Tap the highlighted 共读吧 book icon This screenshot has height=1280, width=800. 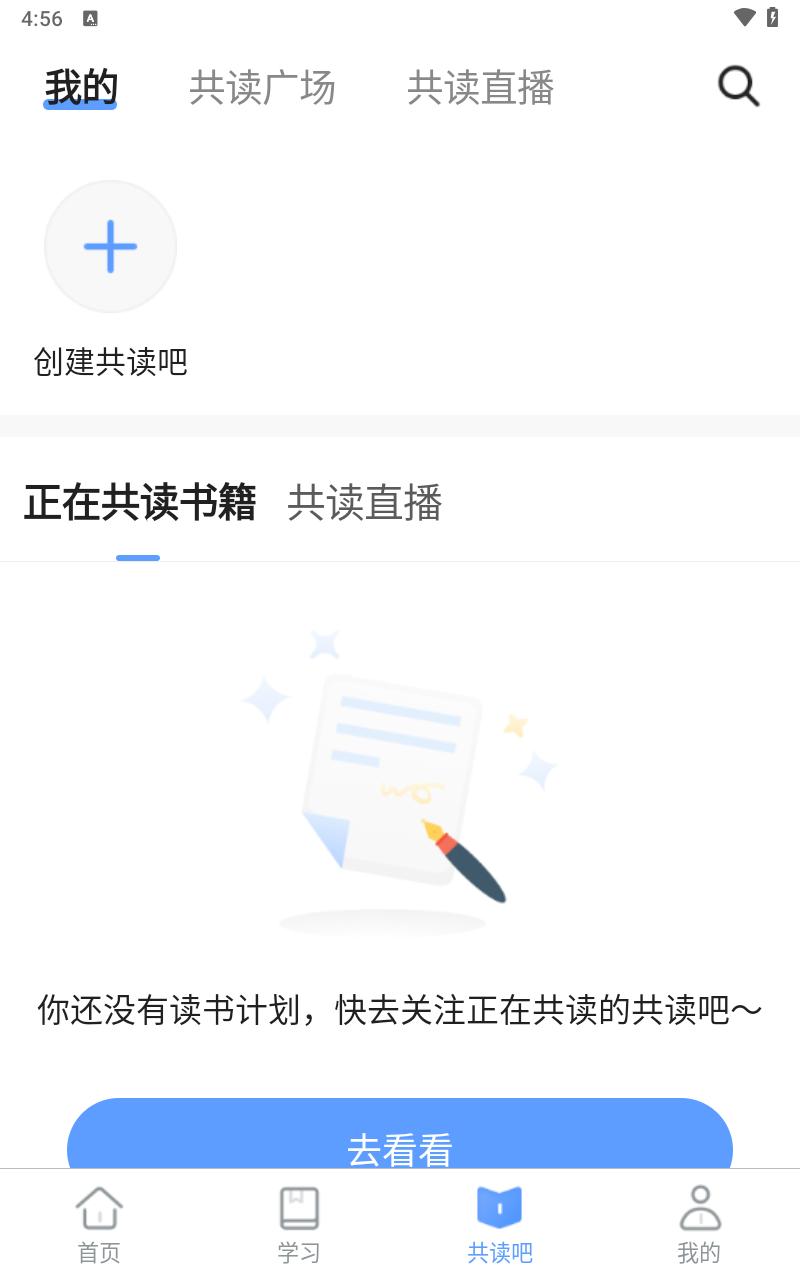[500, 1207]
